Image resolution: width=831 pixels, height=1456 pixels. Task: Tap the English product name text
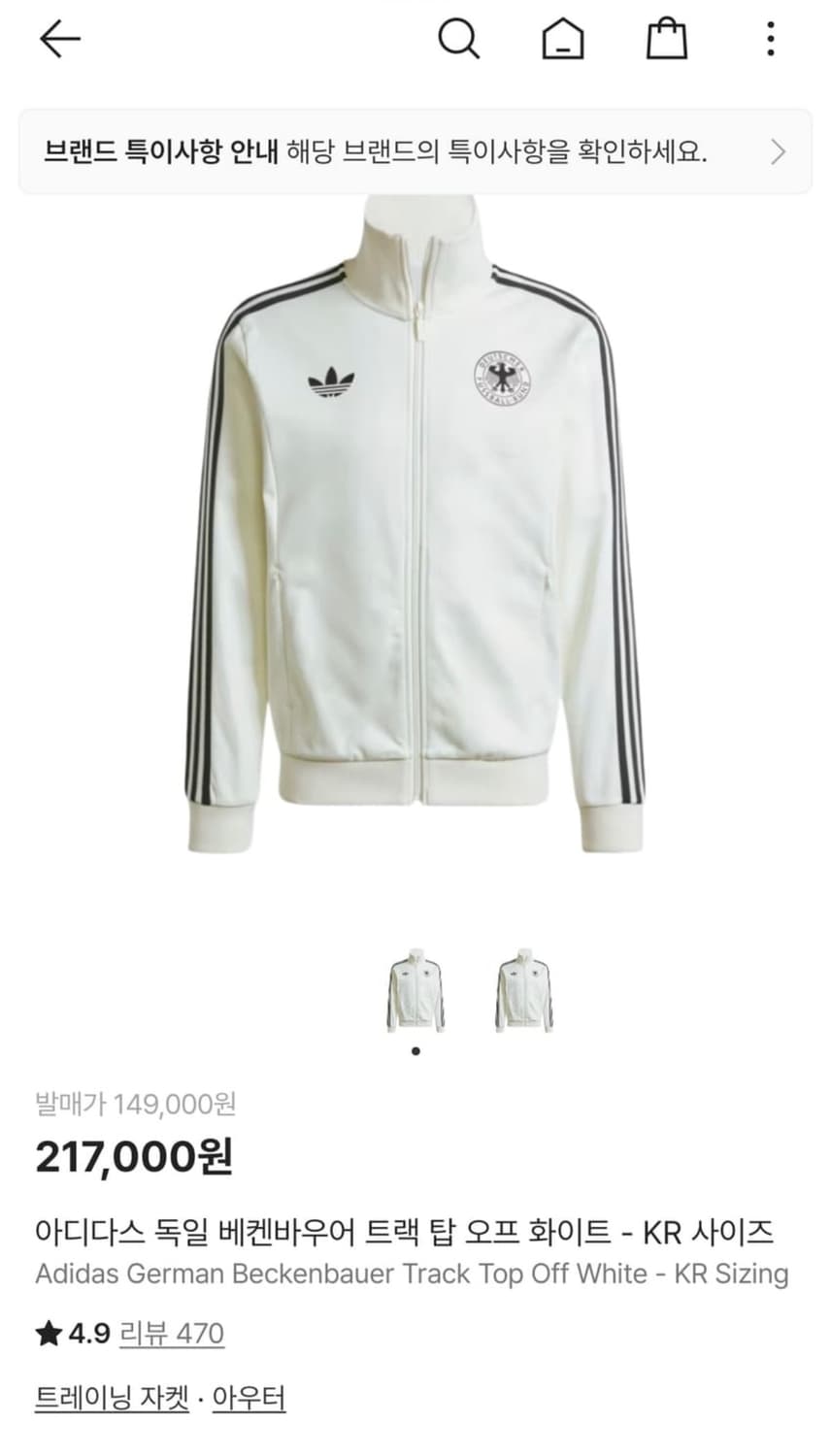tap(412, 1274)
